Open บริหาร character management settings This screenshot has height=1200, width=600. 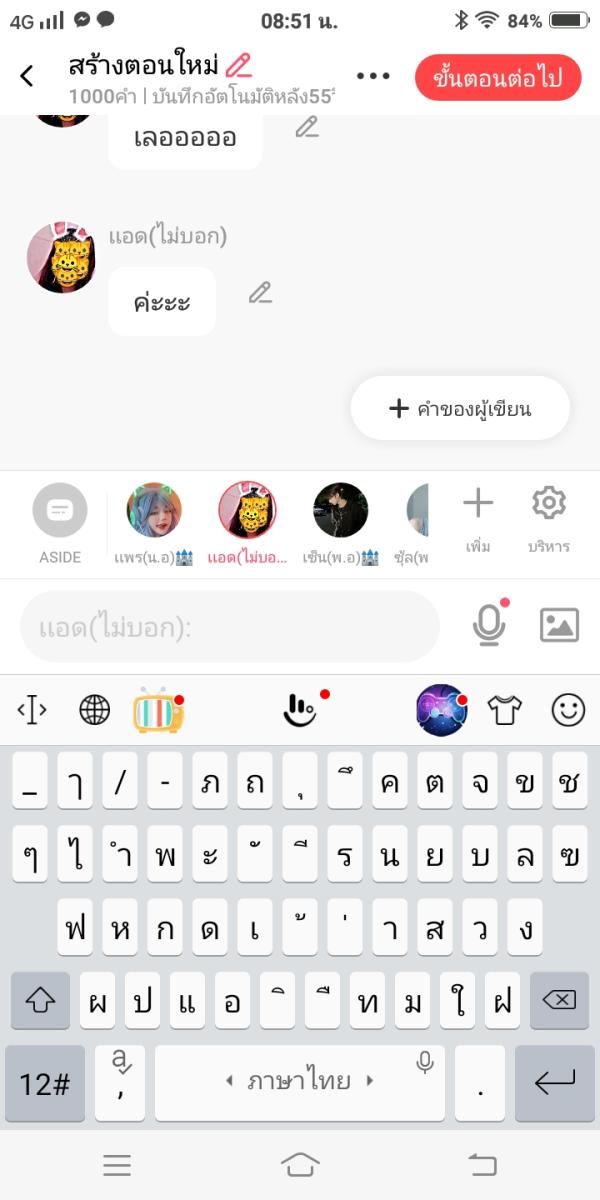(x=549, y=504)
